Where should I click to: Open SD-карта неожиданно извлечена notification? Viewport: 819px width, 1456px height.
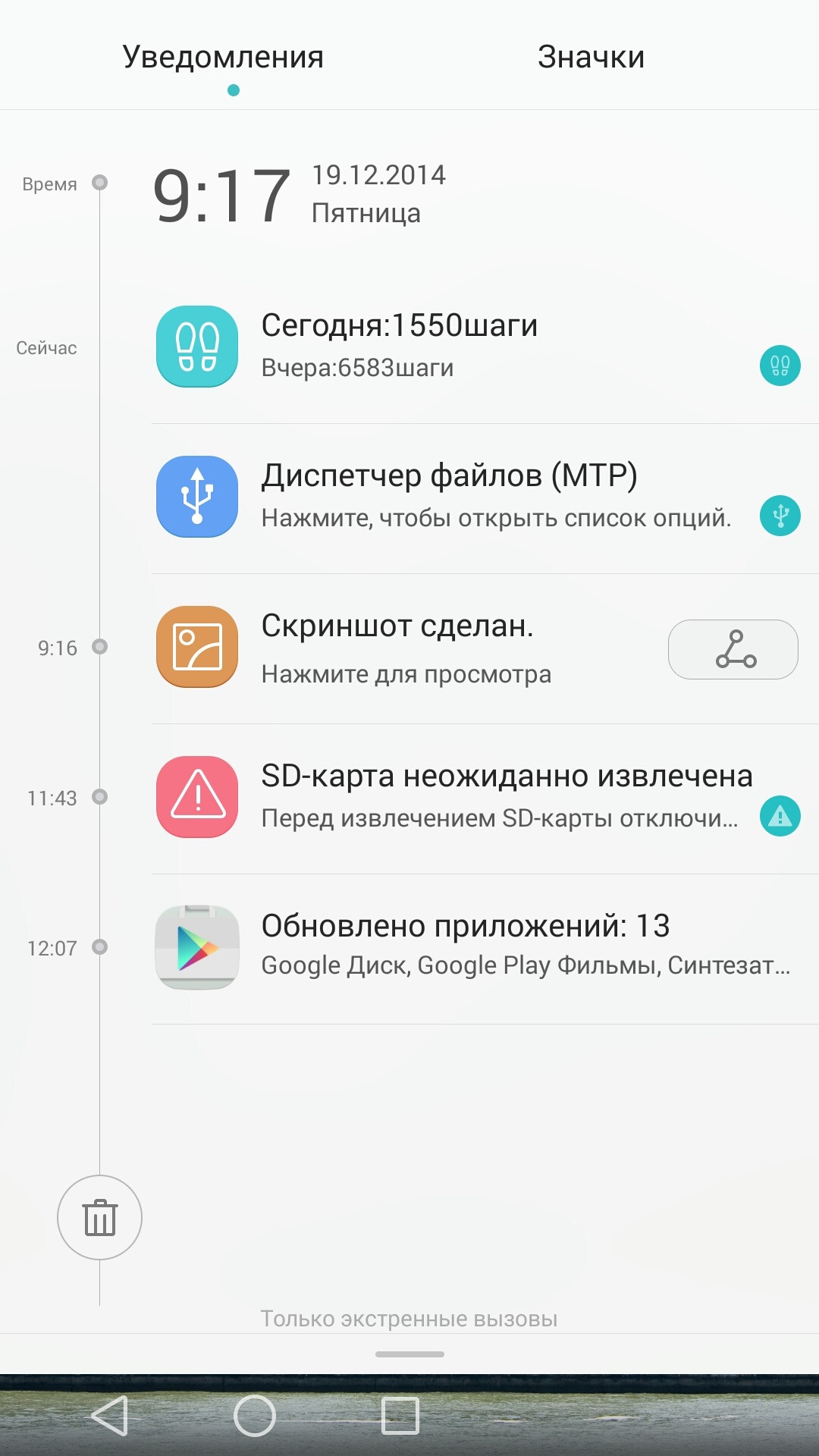coord(455,796)
